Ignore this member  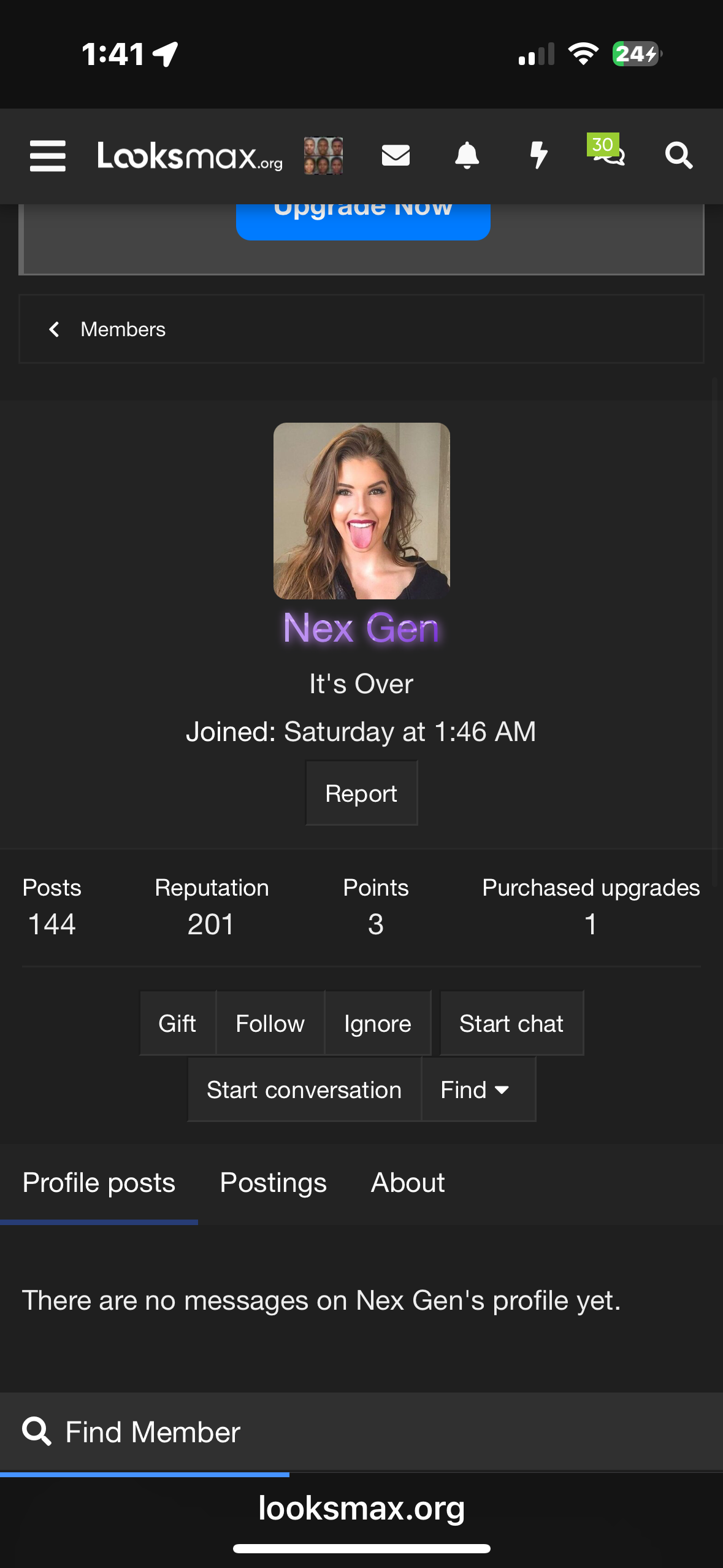coord(377,1023)
